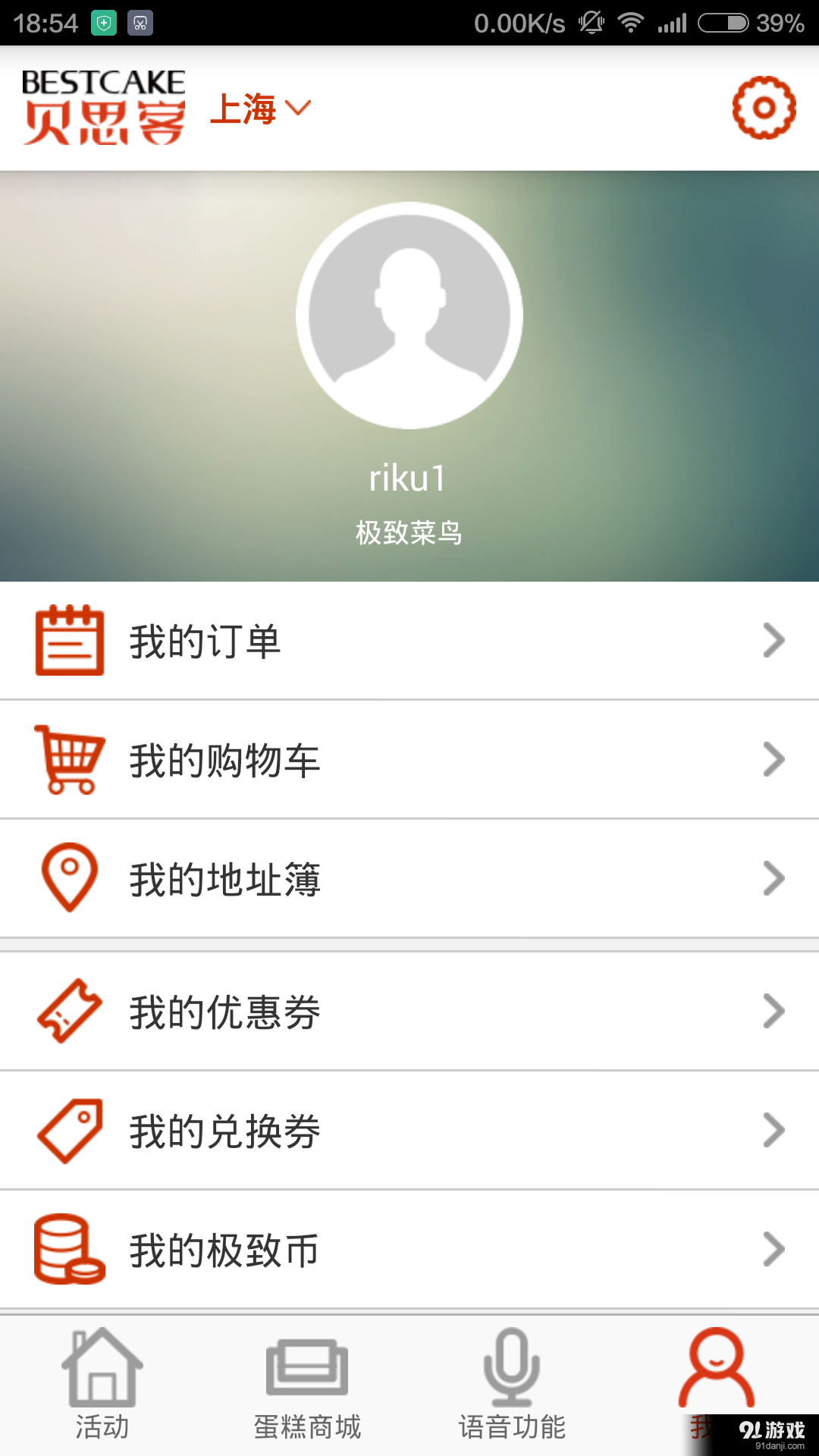Open the settings gear icon
The image size is (819, 1456).
pyautogui.click(x=764, y=108)
